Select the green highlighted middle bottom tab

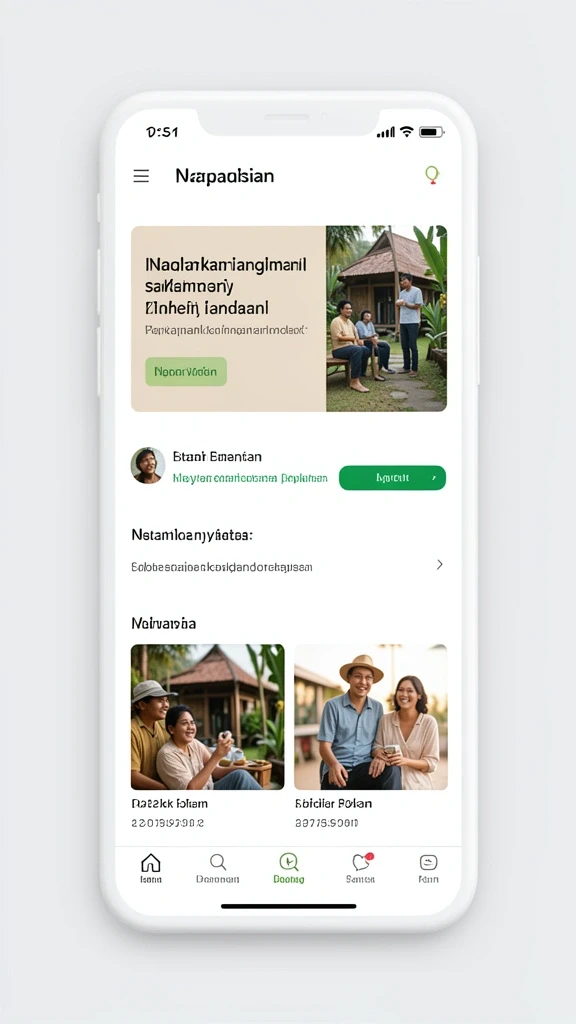tap(289, 868)
